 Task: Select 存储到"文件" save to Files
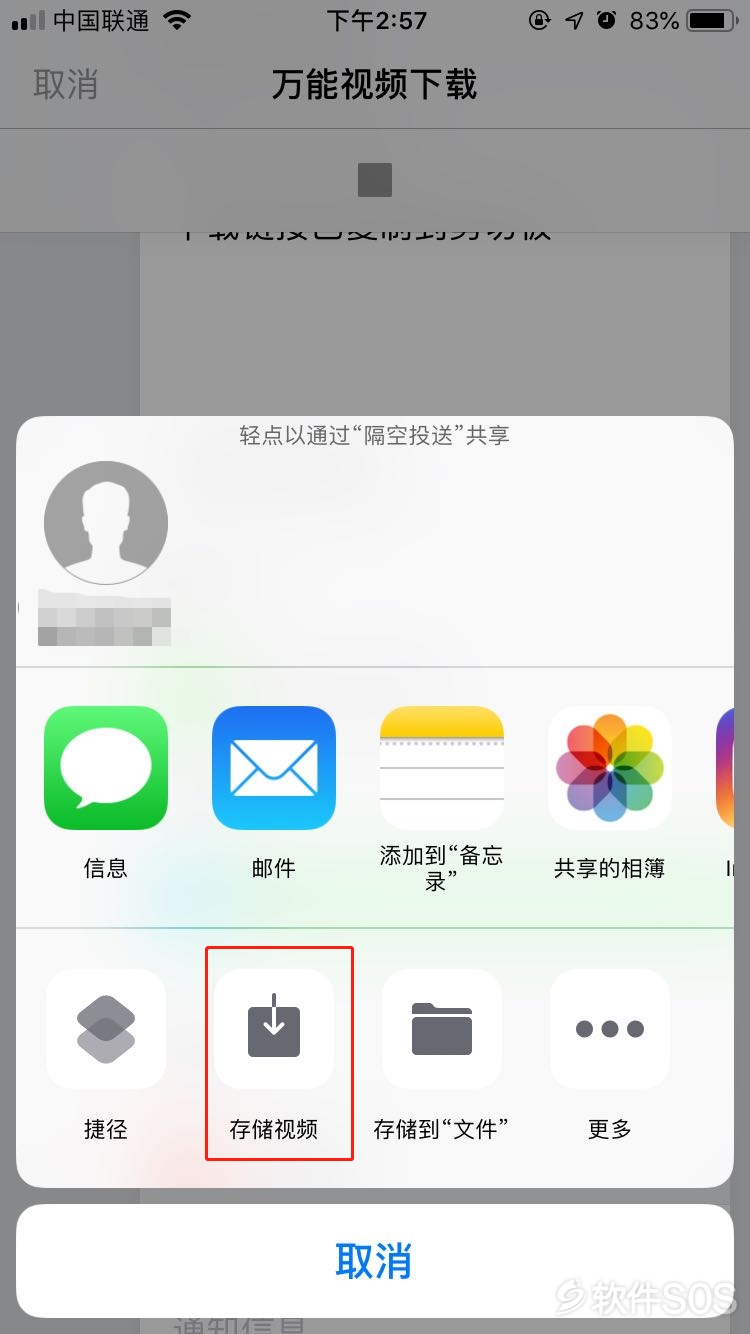(x=441, y=1029)
